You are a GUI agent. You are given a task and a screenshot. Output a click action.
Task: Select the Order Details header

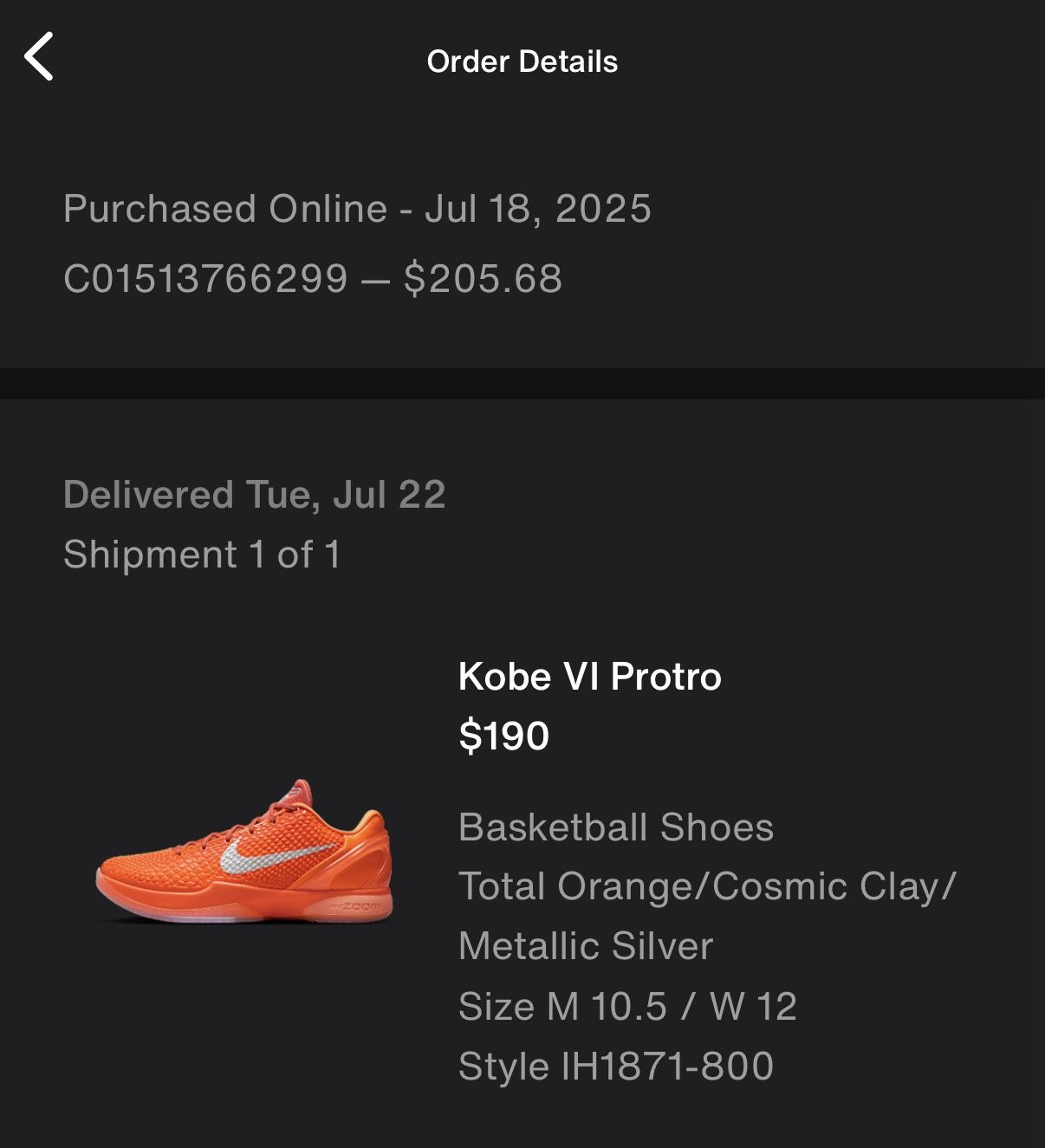(x=522, y=60)
